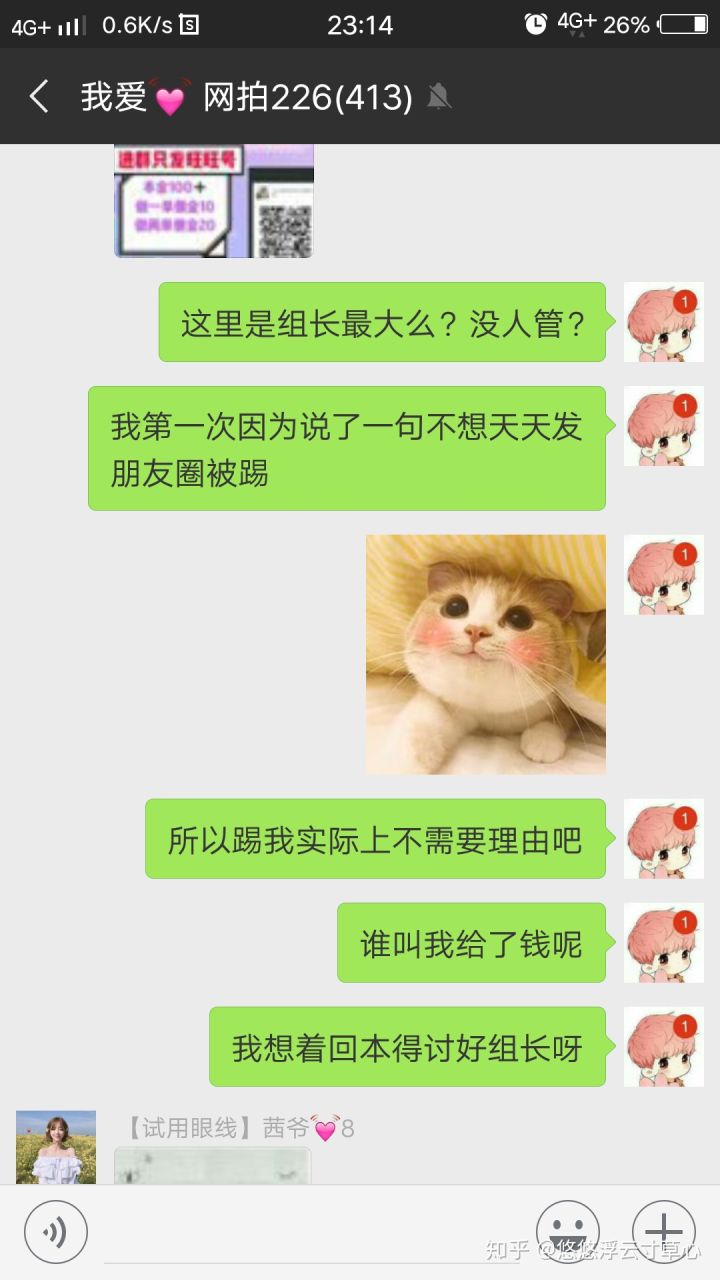Image resolution: width=720 pixels, height=1280 pixels.
Task: View the cute cat image message
Action: click(x=485, y=654)
